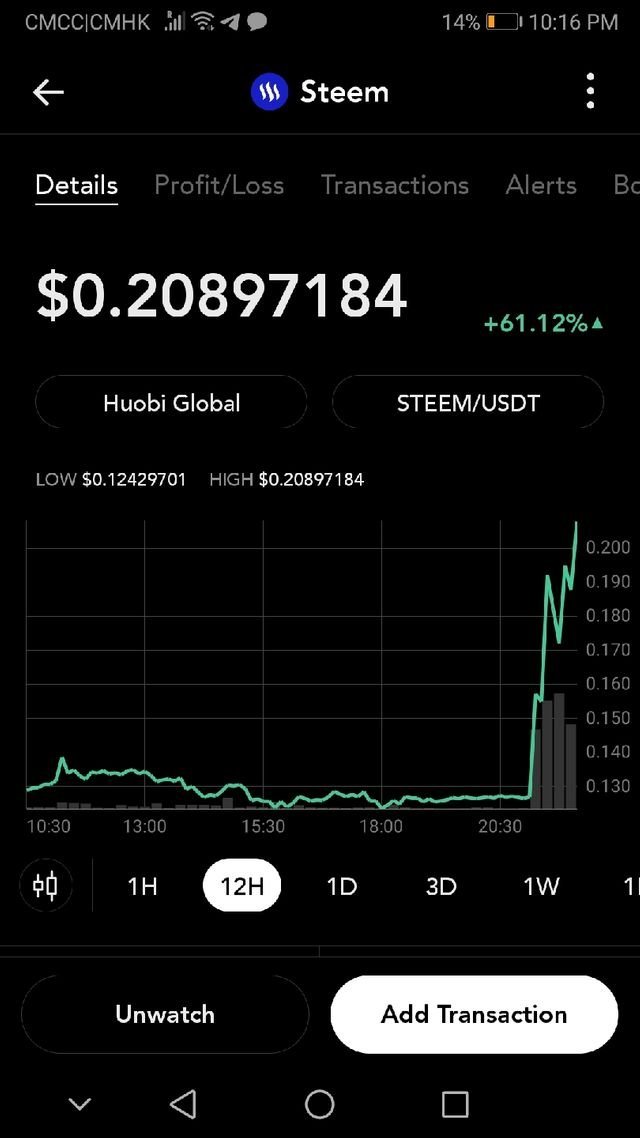Switch chart to 3D range
The height and width of the screenshot is (1138, 640).
[441, 886]
